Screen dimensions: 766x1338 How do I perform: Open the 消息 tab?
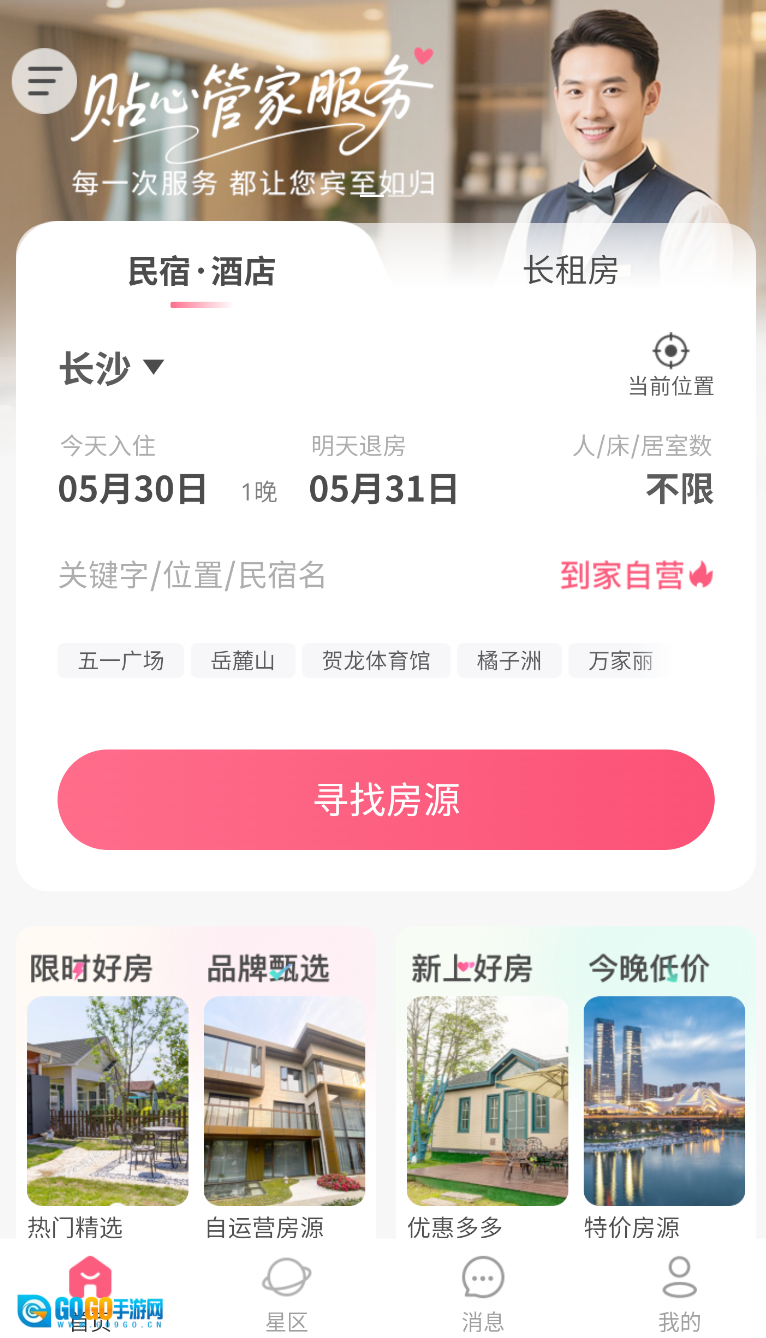[x=483, y=1295]
